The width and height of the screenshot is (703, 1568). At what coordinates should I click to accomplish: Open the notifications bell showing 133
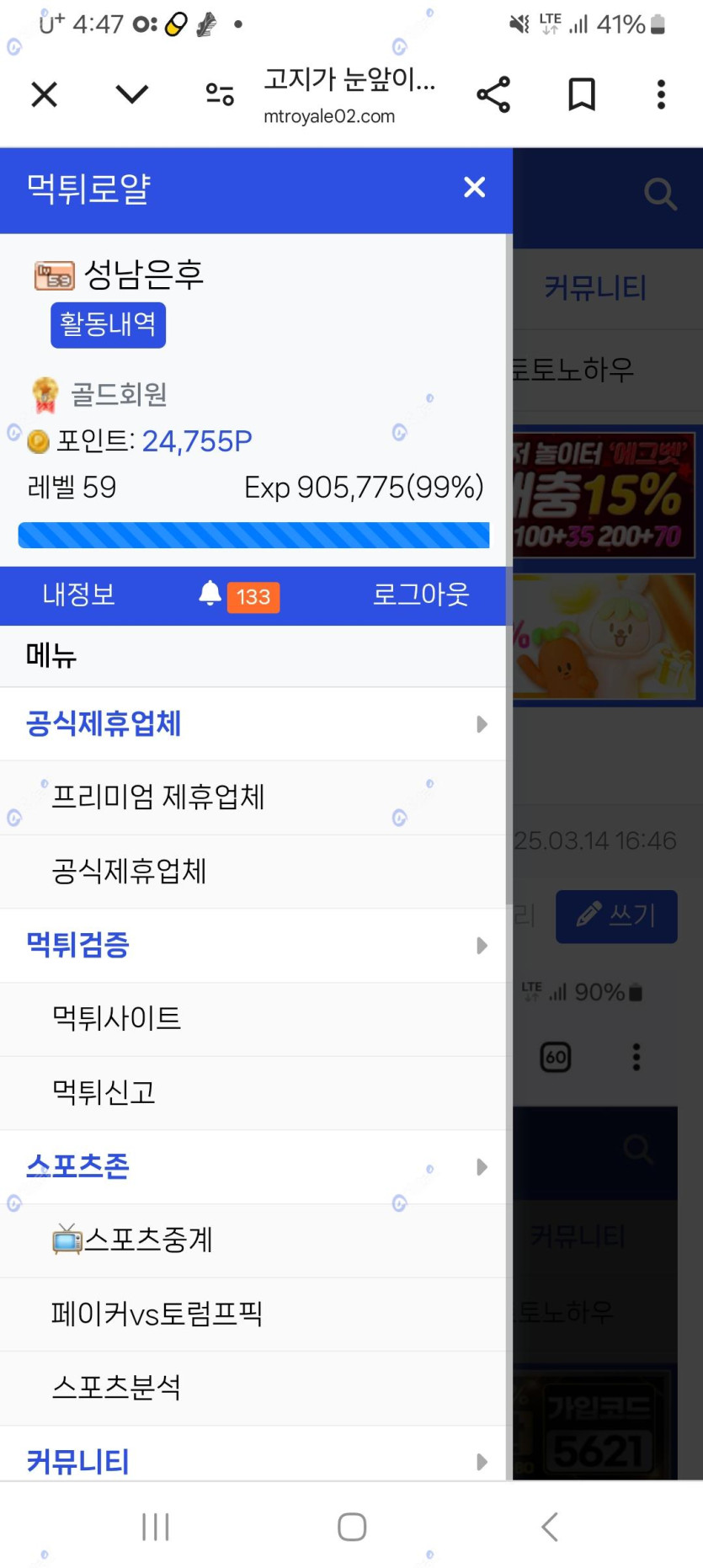(238, 595)
